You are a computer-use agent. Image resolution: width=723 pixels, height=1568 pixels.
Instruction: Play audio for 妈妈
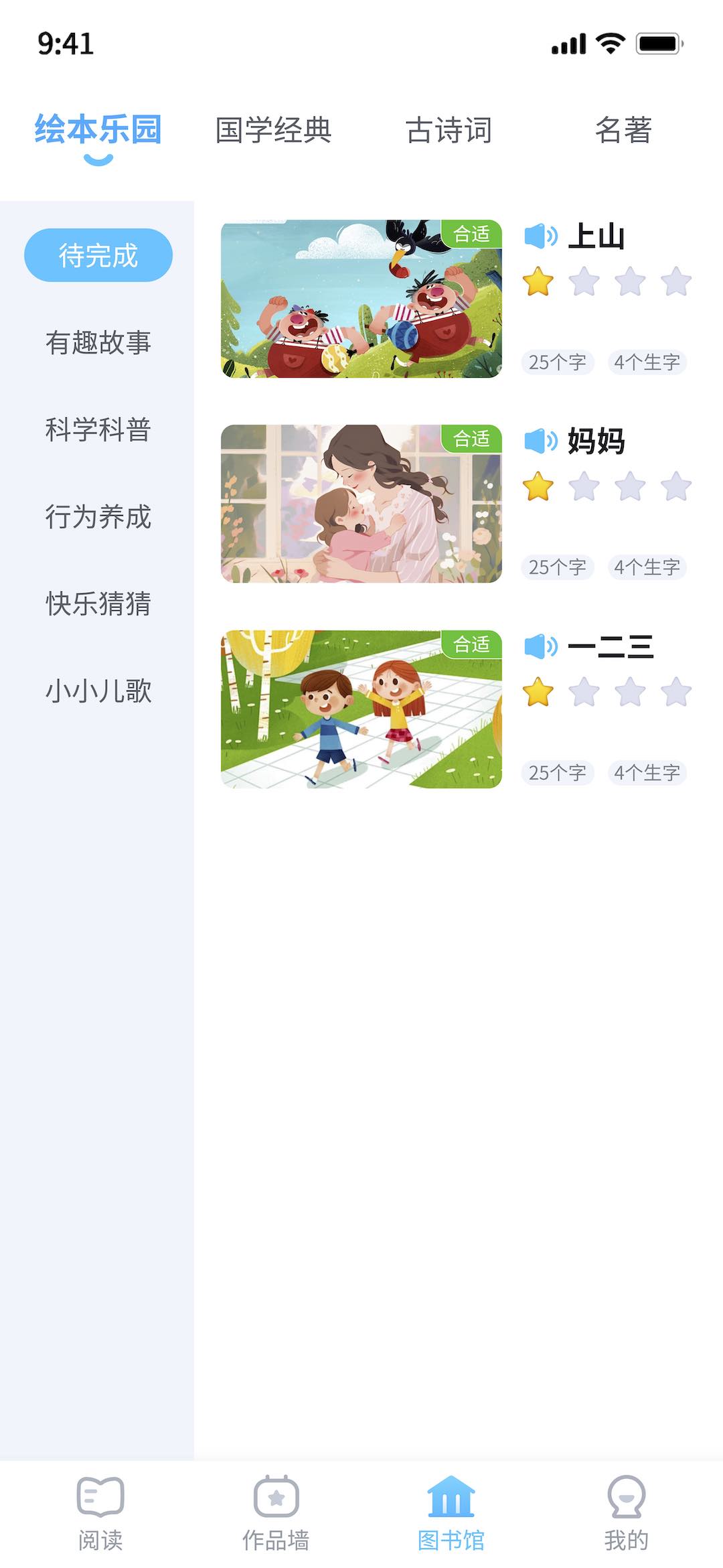pyautogui.click(x=540, y=441)
